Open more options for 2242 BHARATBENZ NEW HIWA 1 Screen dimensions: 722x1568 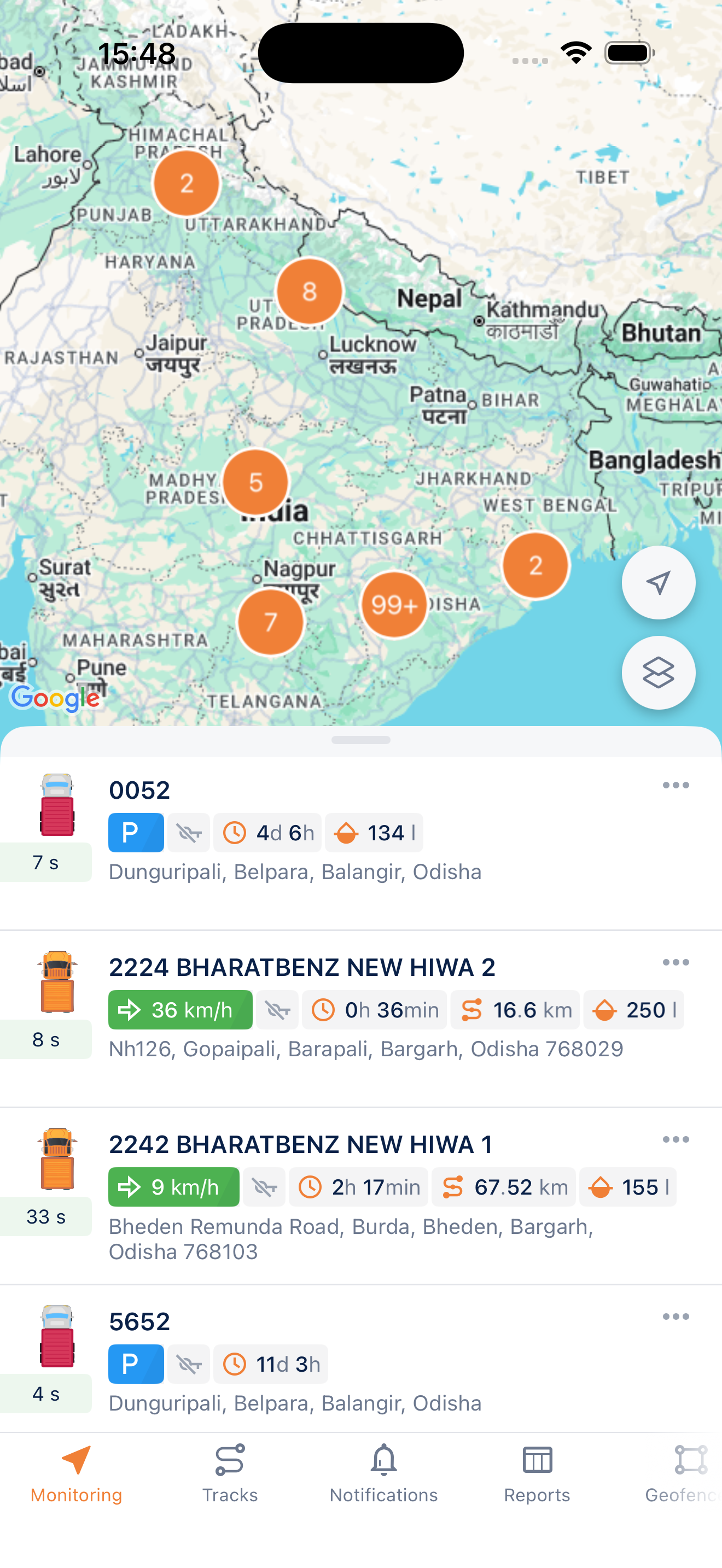click(x=676, y=1139)
